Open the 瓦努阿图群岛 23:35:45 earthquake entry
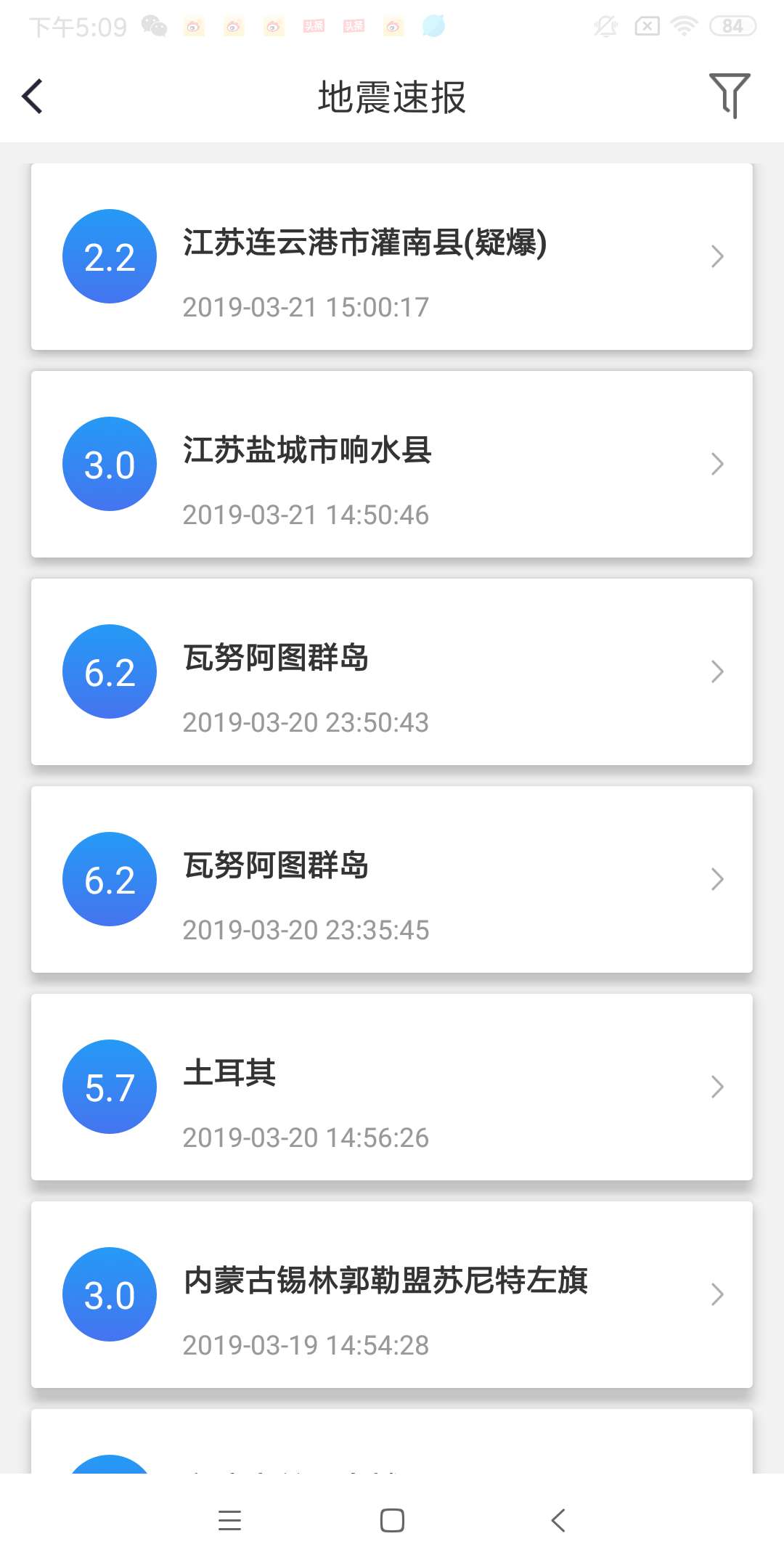The width and height of the screenshot is (784, 1568). (392, 878)
